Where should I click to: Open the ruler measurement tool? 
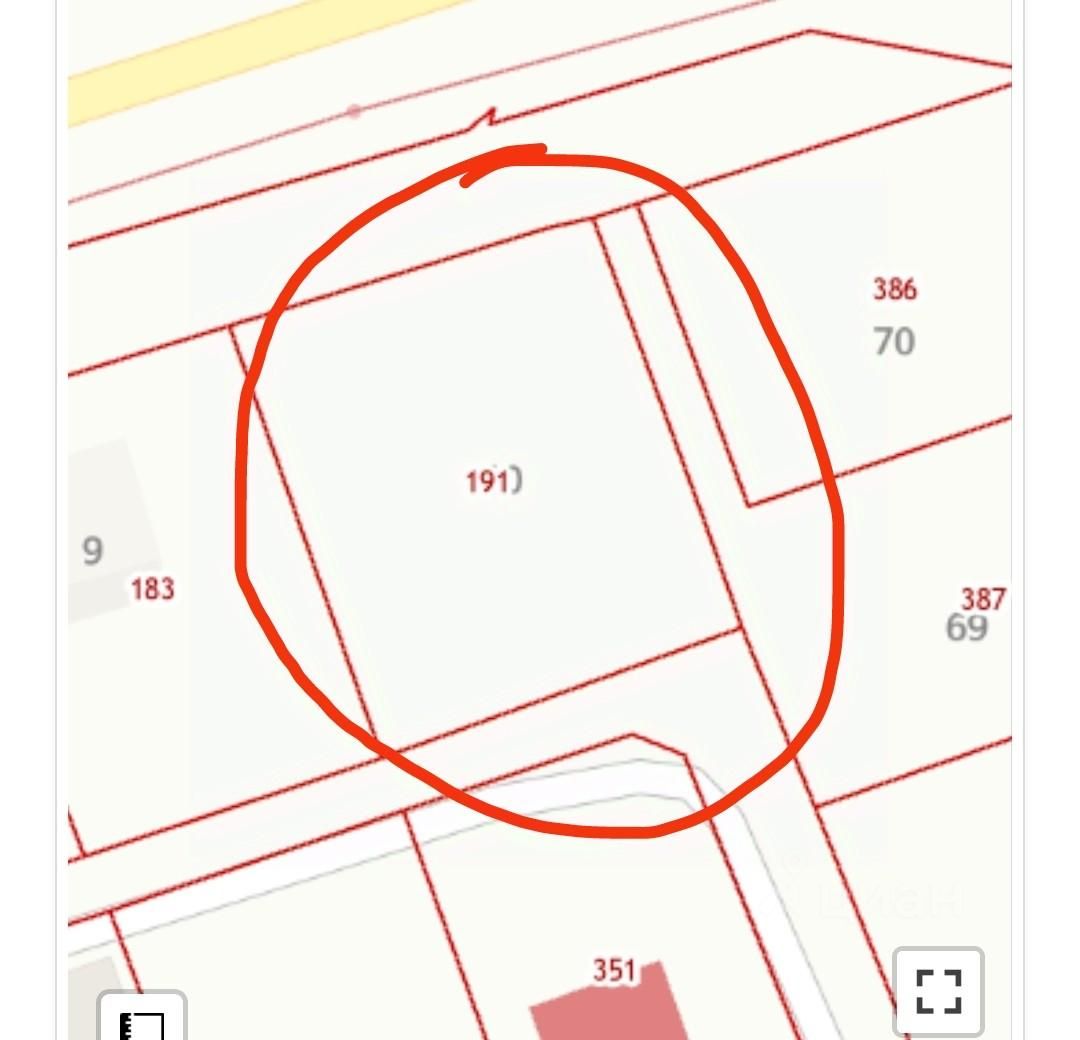142,1020
